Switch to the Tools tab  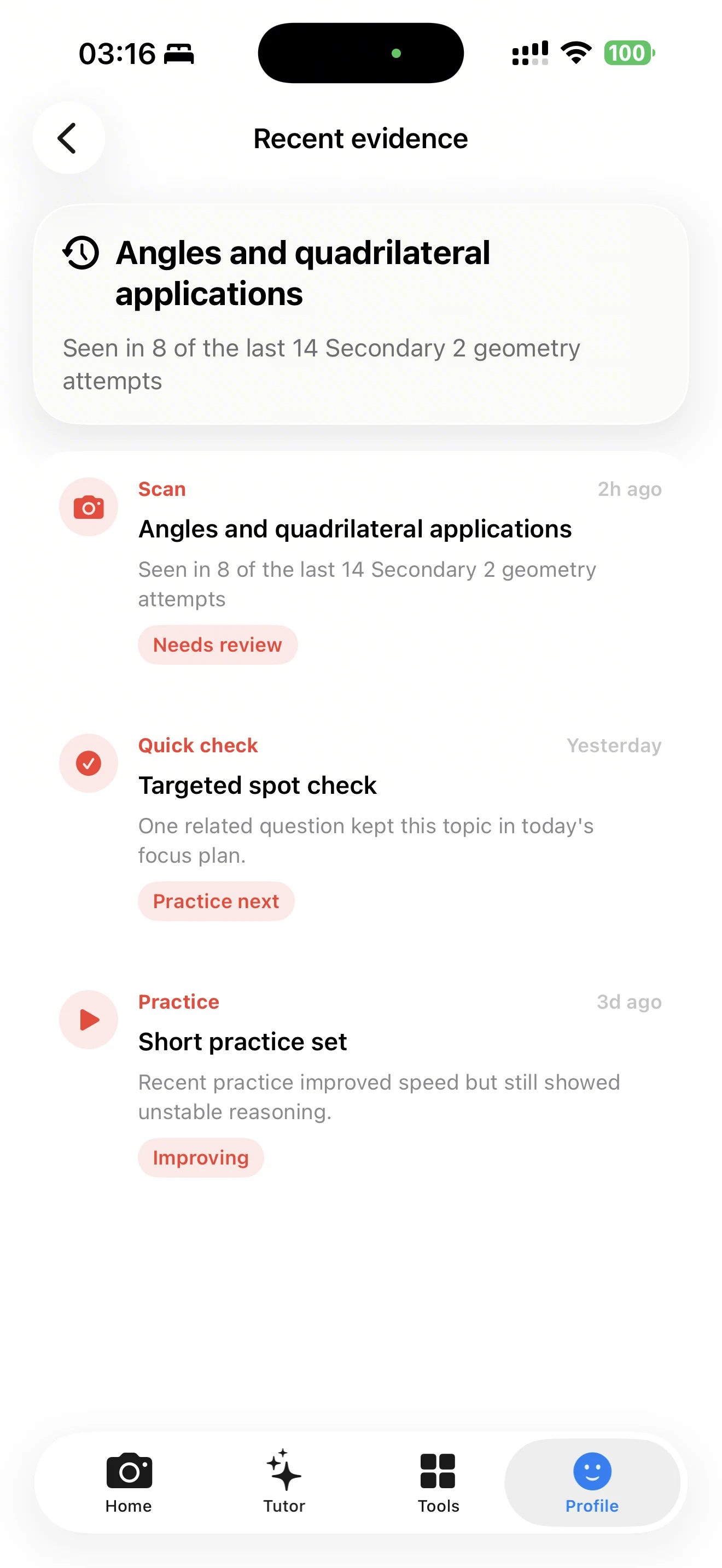[438, 1482]
